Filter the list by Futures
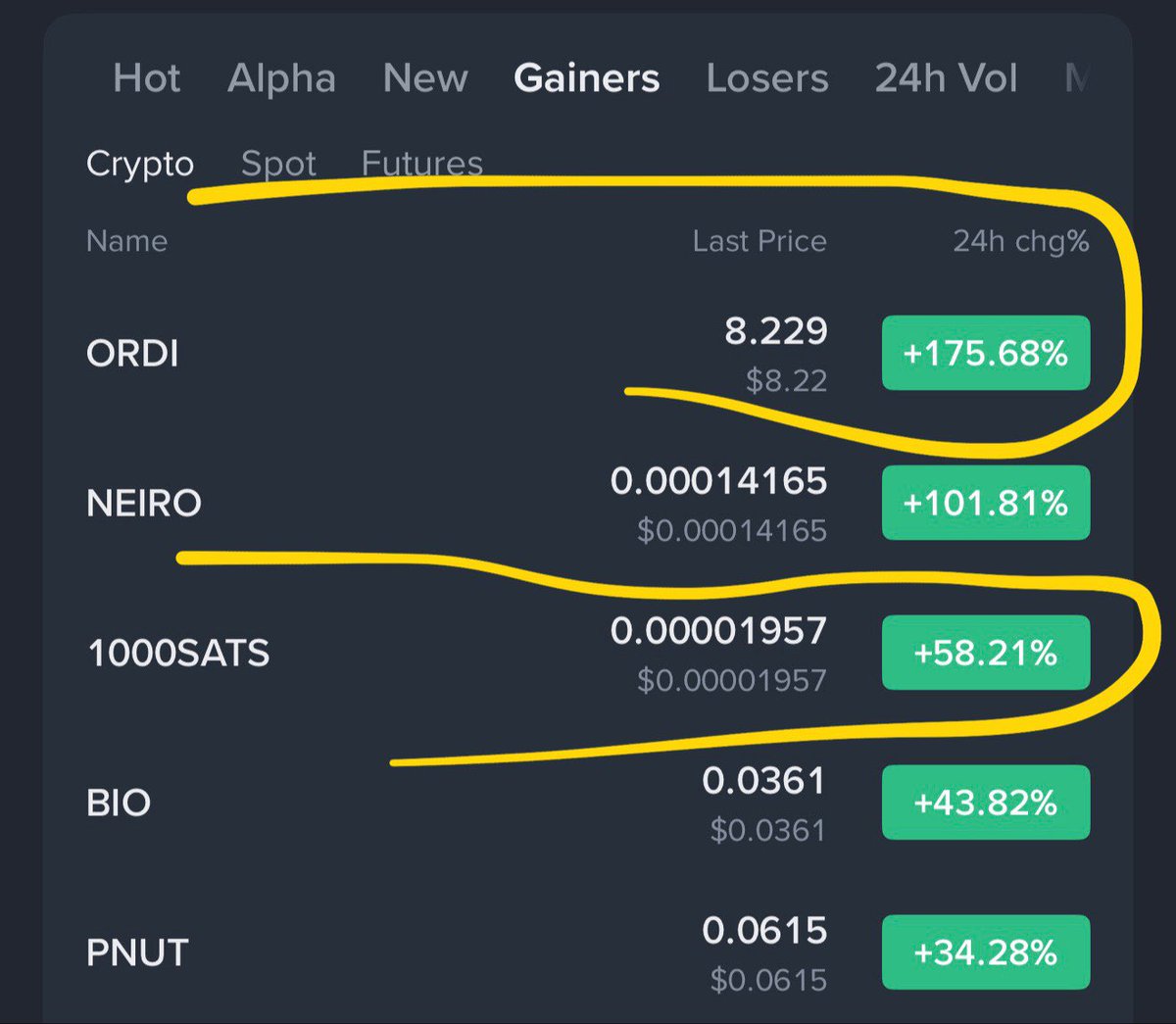 [421, 164]
